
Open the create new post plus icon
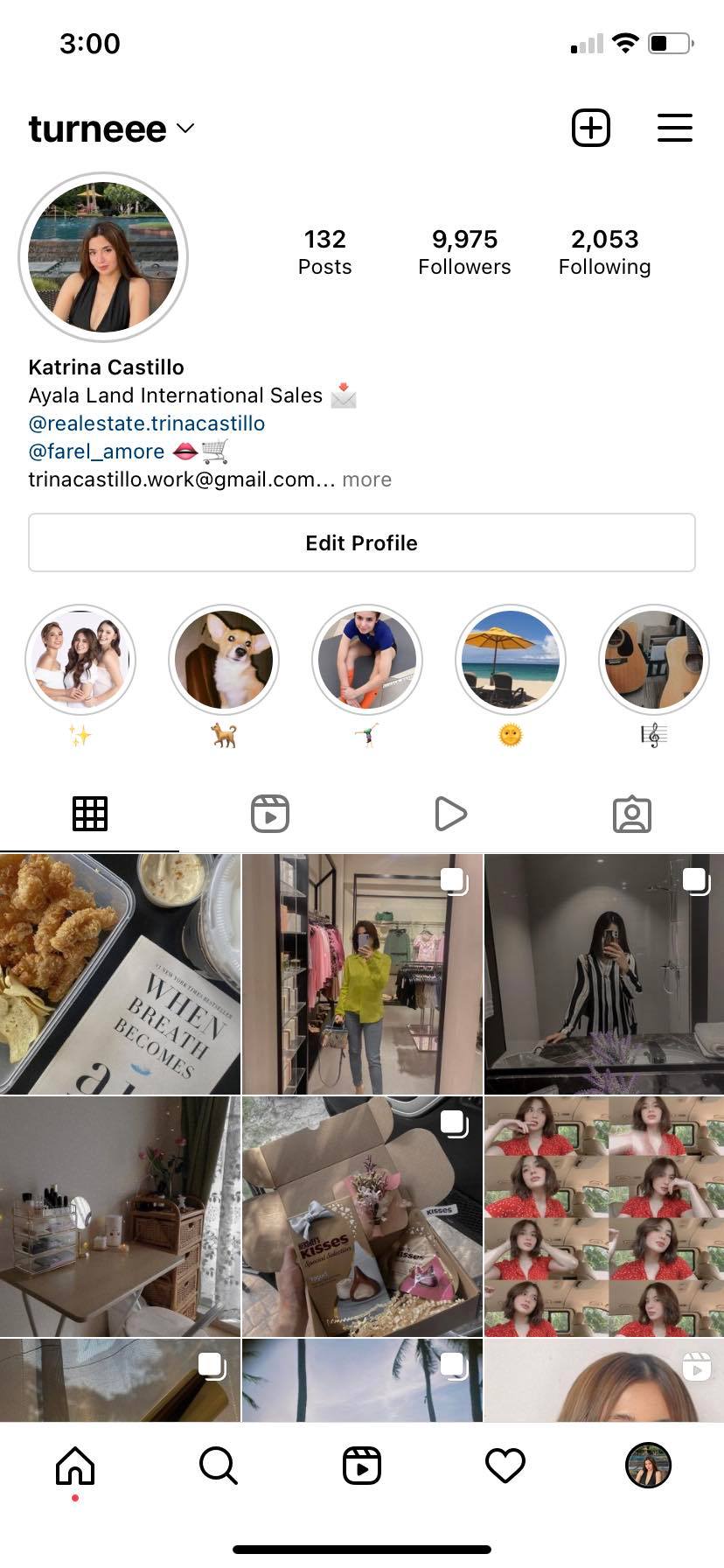590,128
